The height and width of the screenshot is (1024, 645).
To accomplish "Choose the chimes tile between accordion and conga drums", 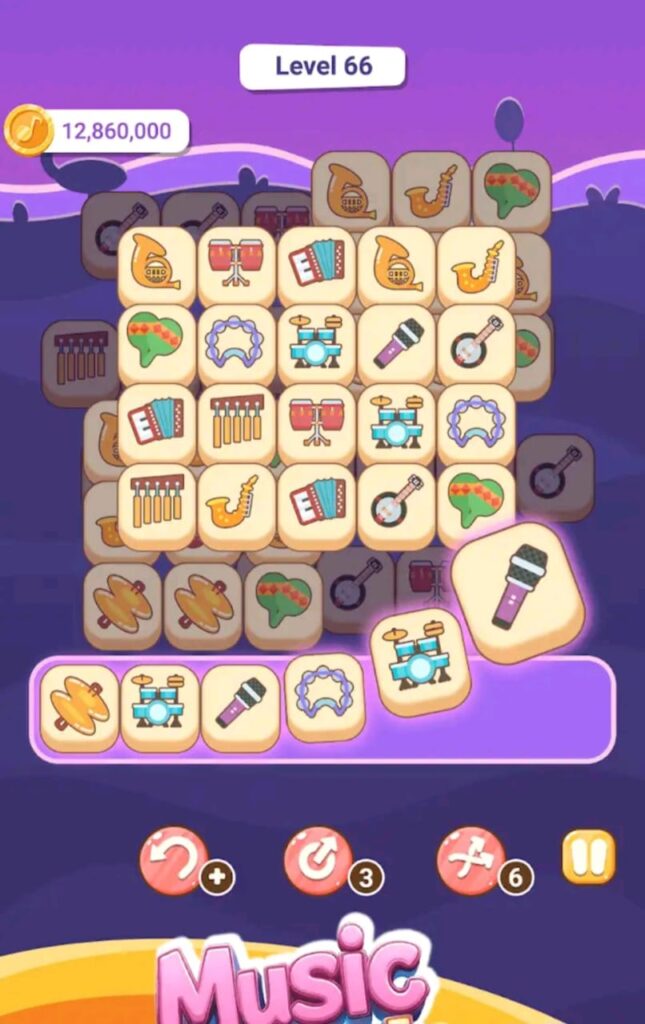I will pyautogui.click(x=236, y=422).
